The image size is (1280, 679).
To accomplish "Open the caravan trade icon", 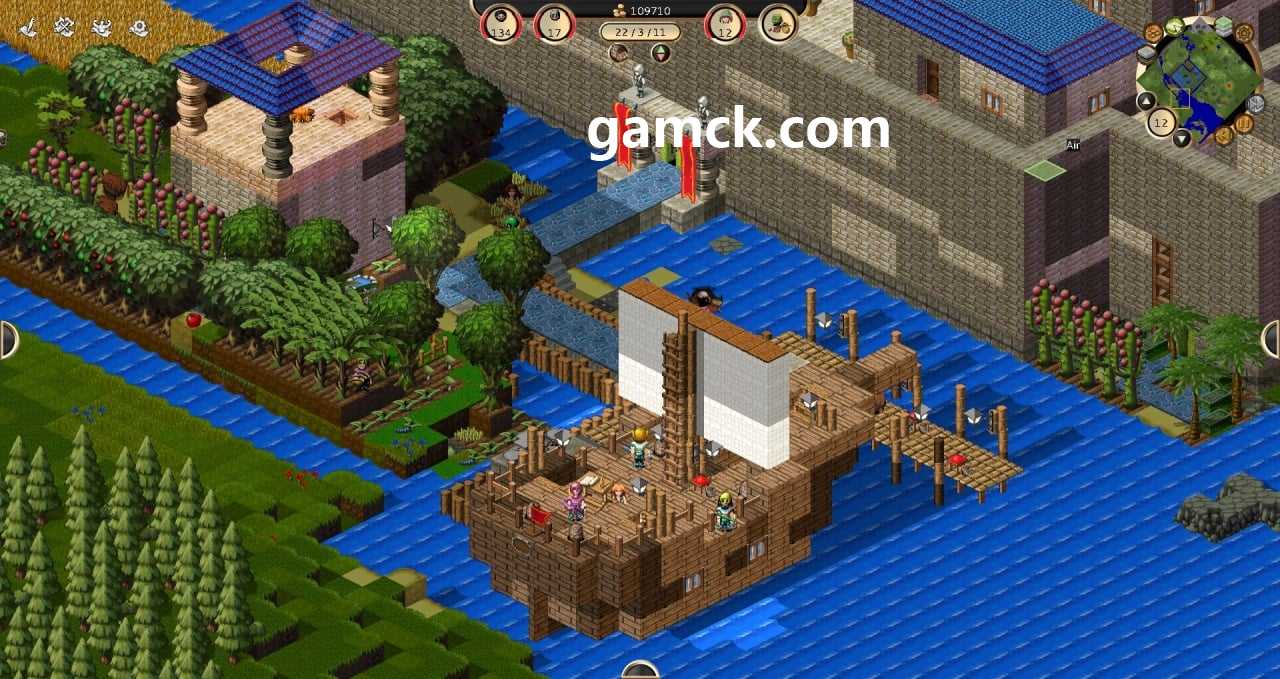I will pos(778,24).
